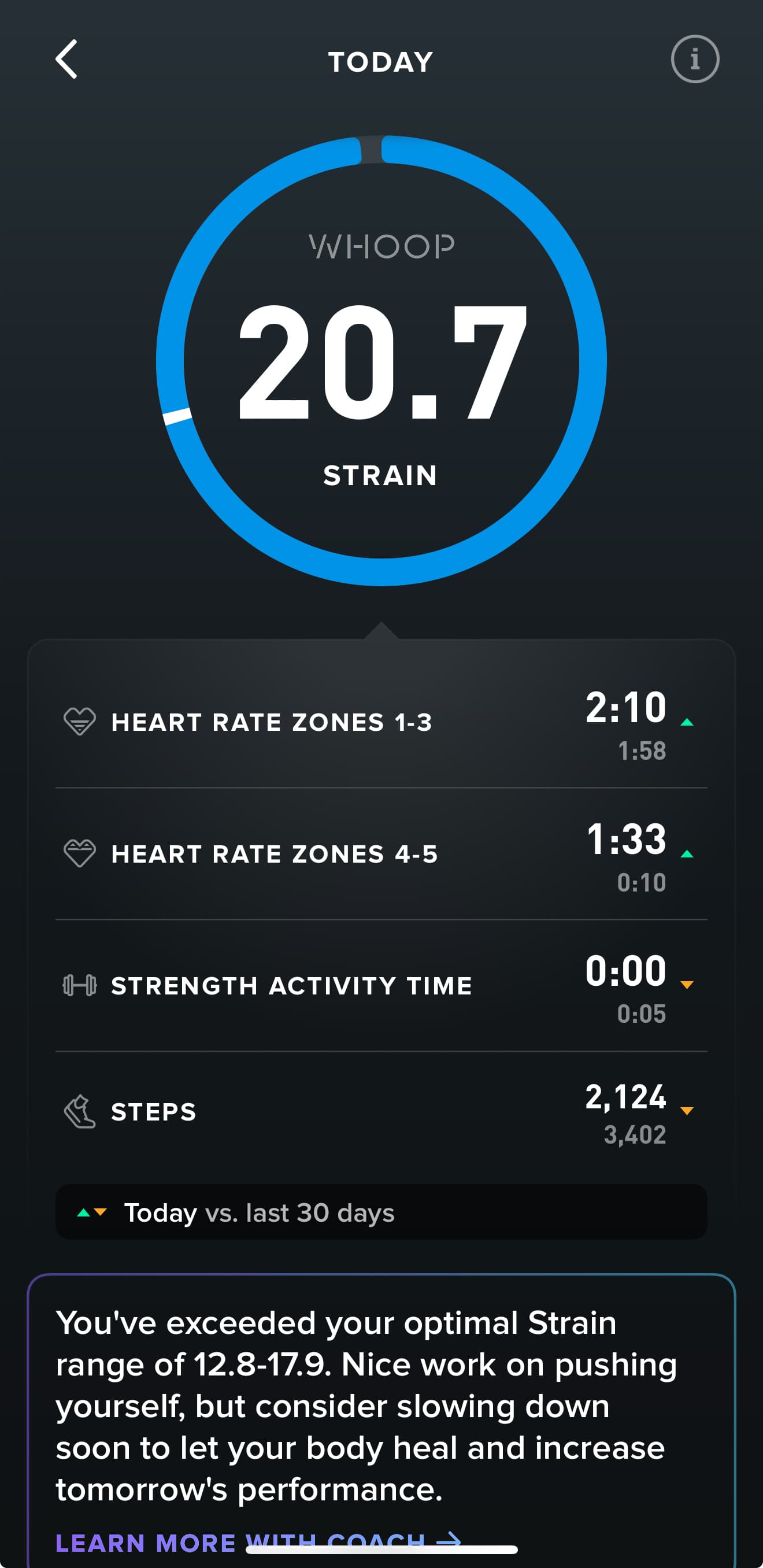Open the Steps row
The width and height of the screenshot is (763, 1568).
point(381,1112)
